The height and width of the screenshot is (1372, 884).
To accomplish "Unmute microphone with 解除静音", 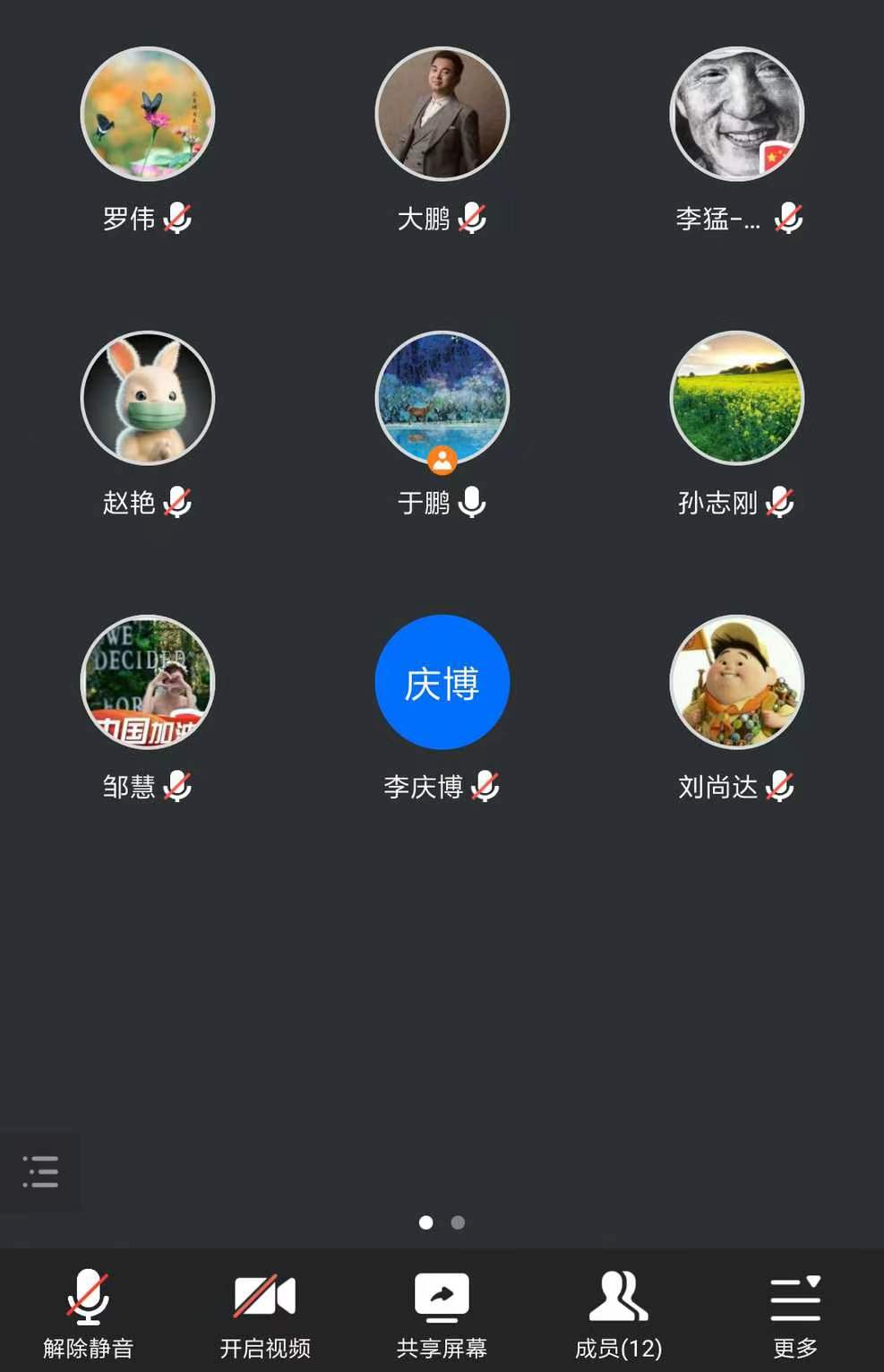I will [x=88, y=1310].
